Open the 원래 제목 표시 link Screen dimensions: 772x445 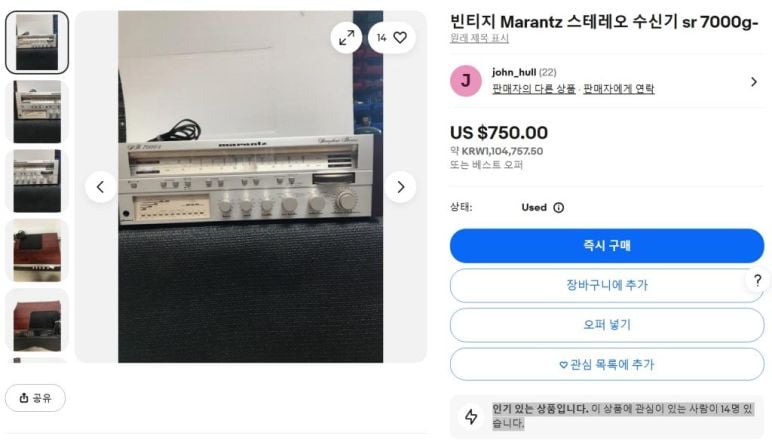point(479,38)
